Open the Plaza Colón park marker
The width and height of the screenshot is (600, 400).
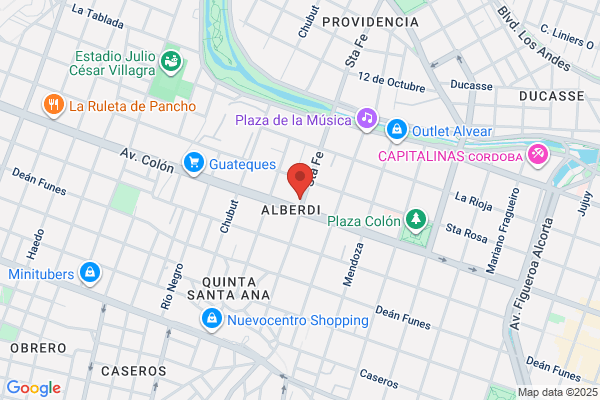pos(414,219)
